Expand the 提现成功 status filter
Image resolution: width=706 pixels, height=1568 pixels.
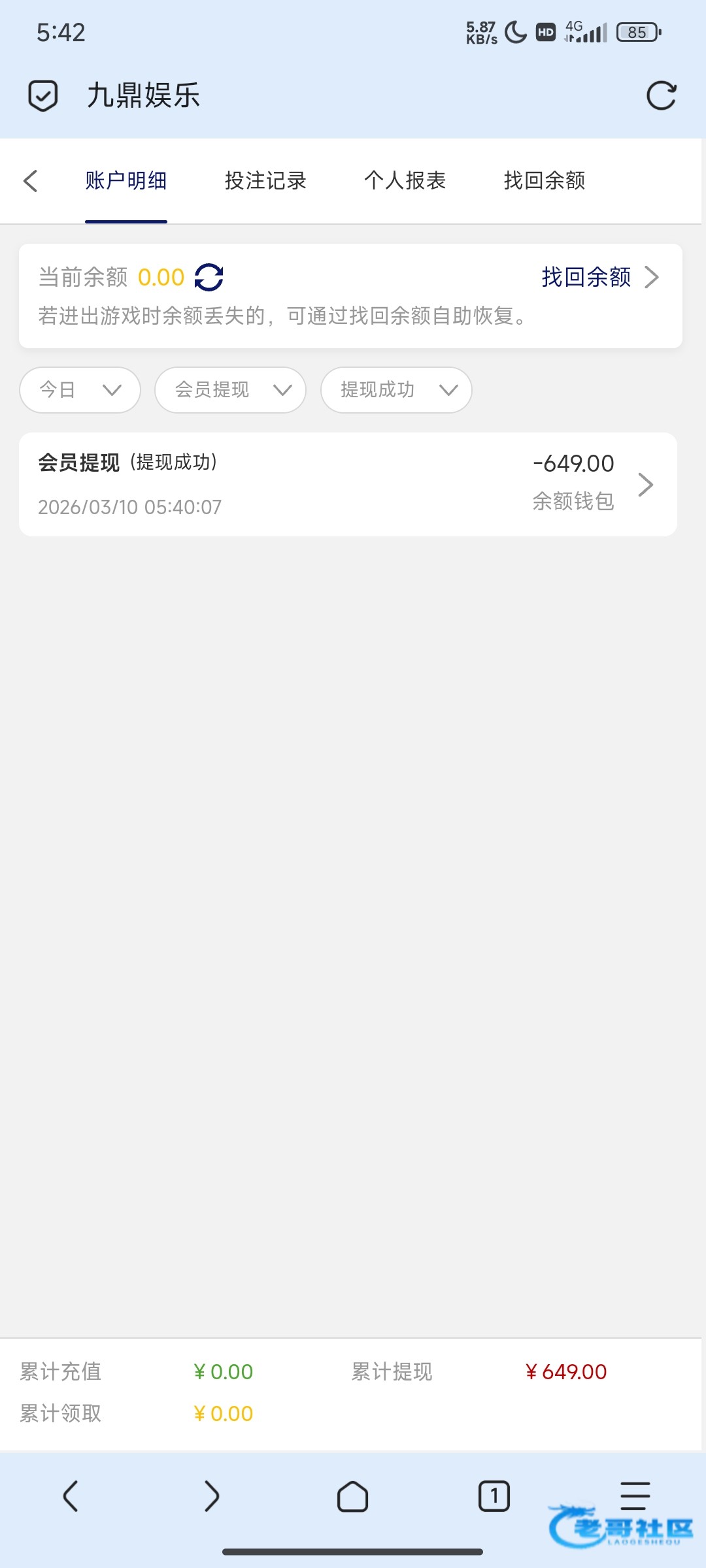click(x=396, y=390)
